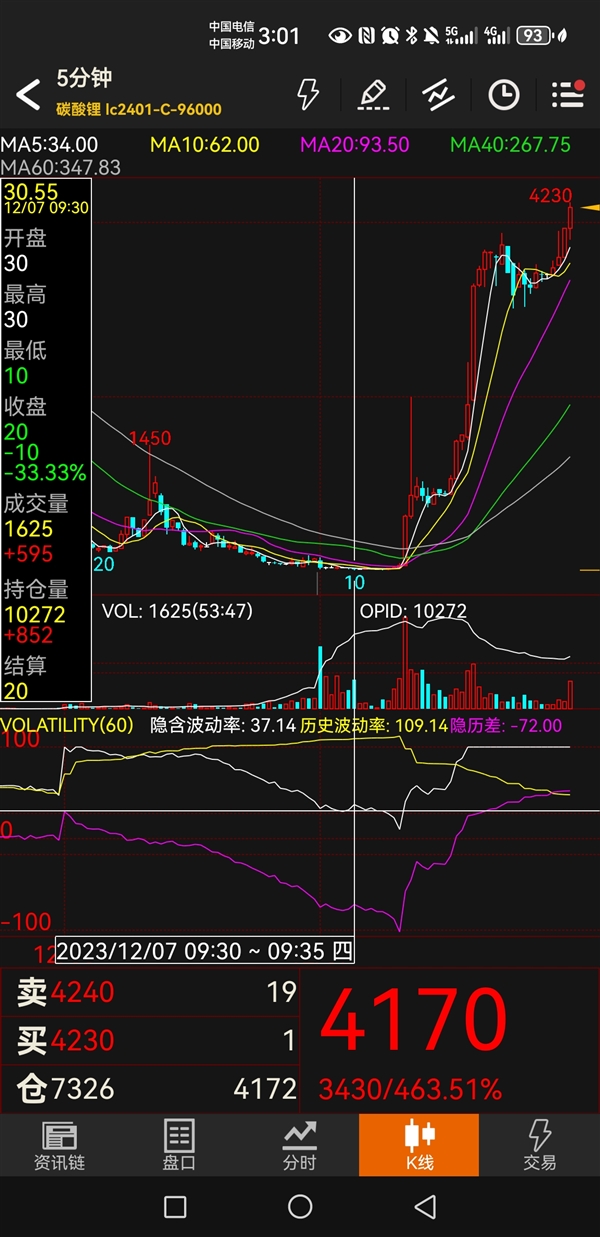Go back using the top-left arrow
600x1237 pixels.
coord(28,96)
